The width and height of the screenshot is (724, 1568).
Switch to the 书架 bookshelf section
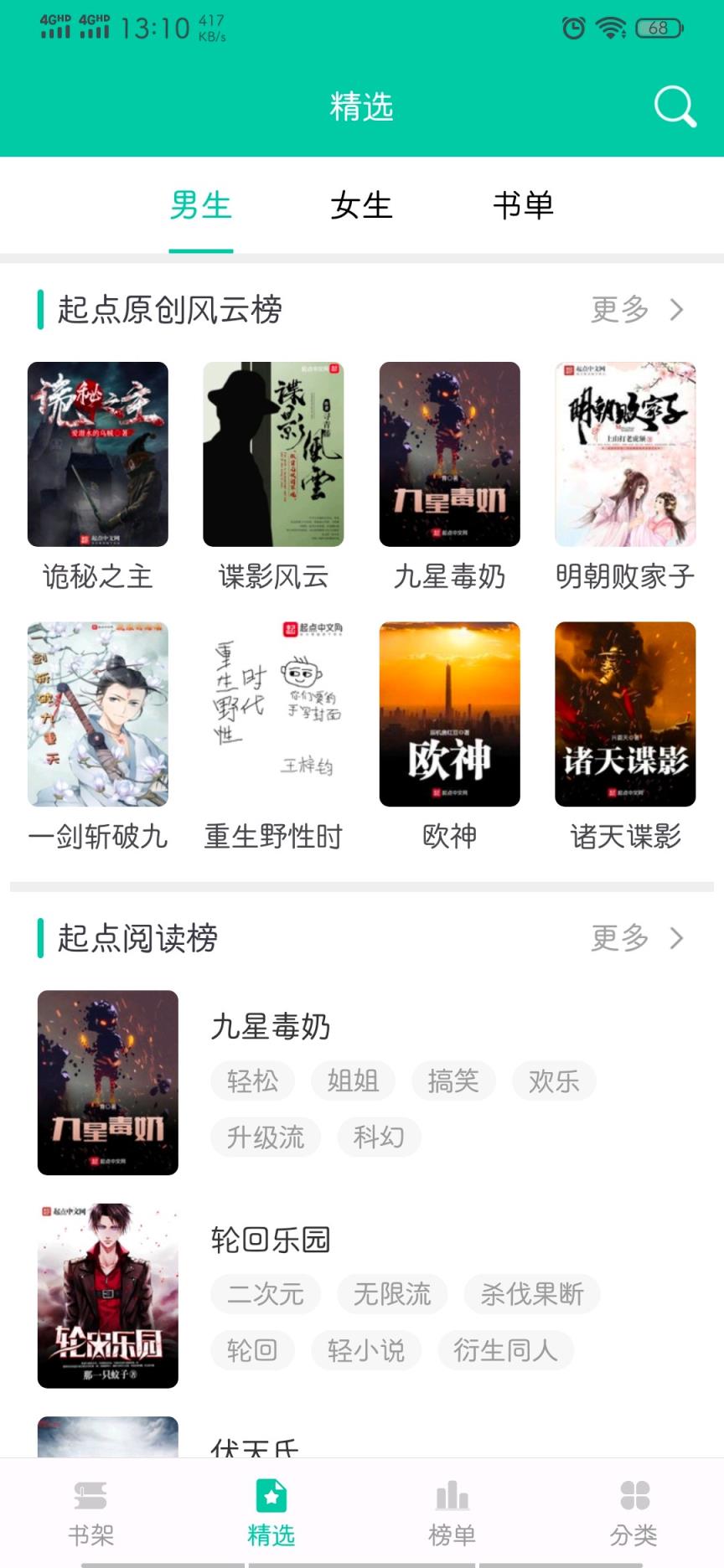[x=90, y=1508]
